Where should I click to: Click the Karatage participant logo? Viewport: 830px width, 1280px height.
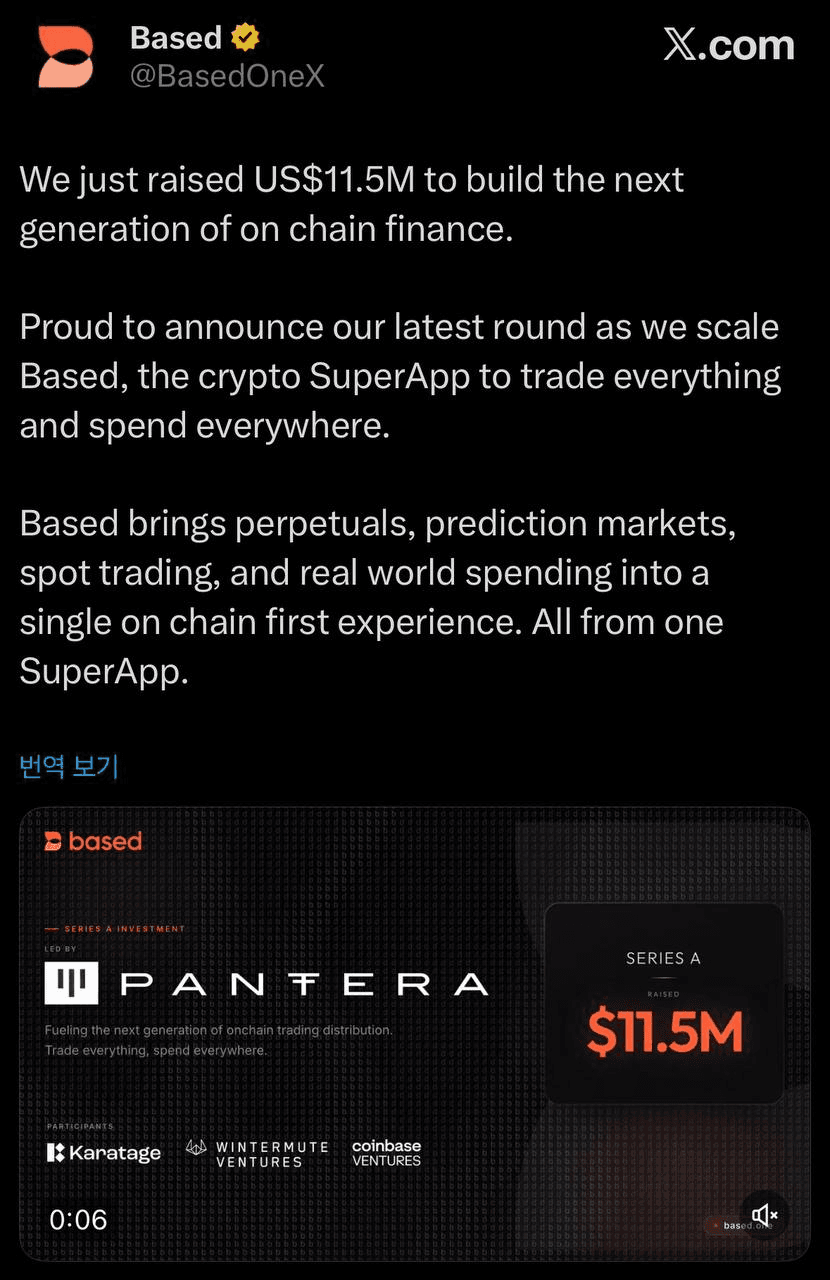(x=105, y=1152)
